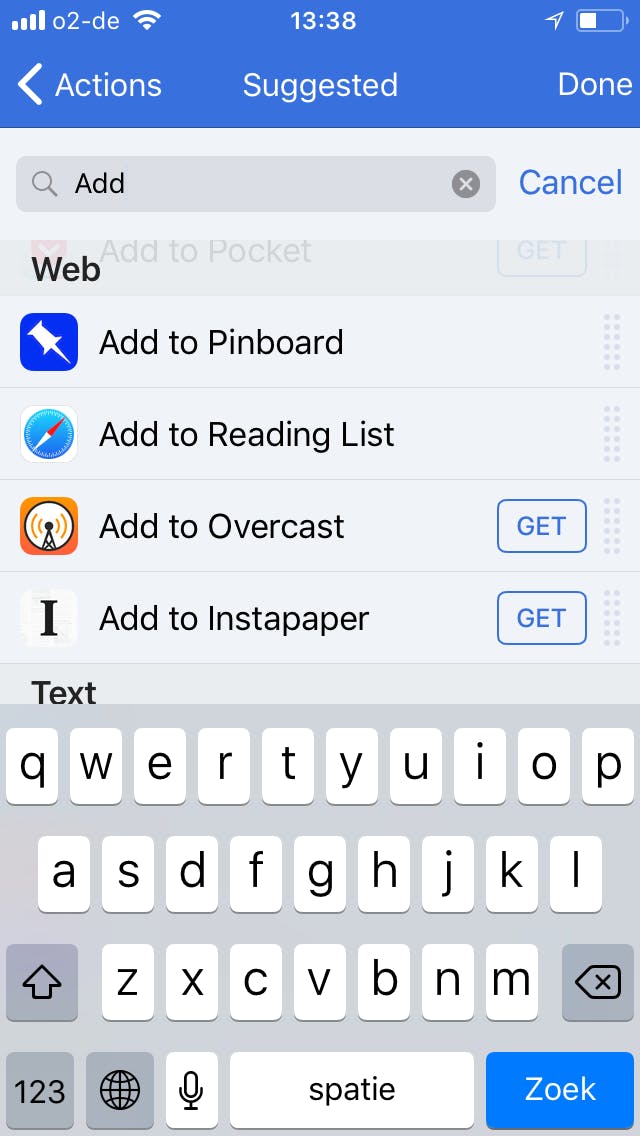
Task: Choose Add to Reading List
Action: coord(246,434)
